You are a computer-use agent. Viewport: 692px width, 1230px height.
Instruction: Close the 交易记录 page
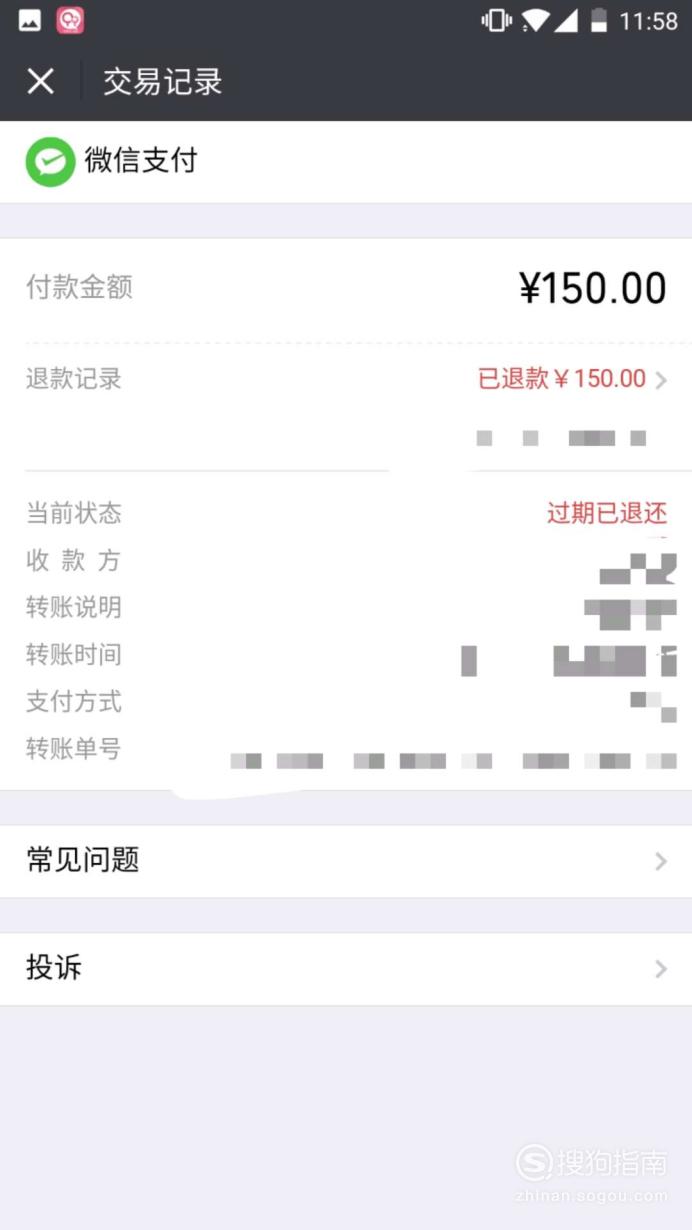tap(40, 82)
